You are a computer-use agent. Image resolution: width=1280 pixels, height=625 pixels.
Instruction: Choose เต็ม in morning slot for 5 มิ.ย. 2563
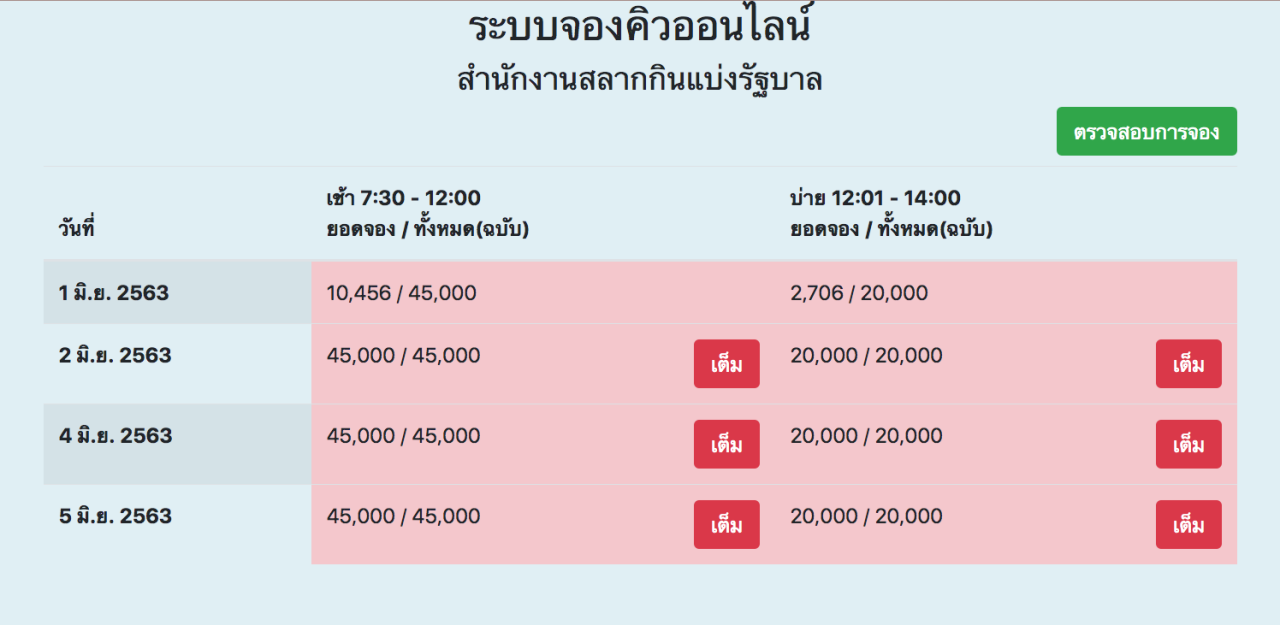[x=727, y=525]
